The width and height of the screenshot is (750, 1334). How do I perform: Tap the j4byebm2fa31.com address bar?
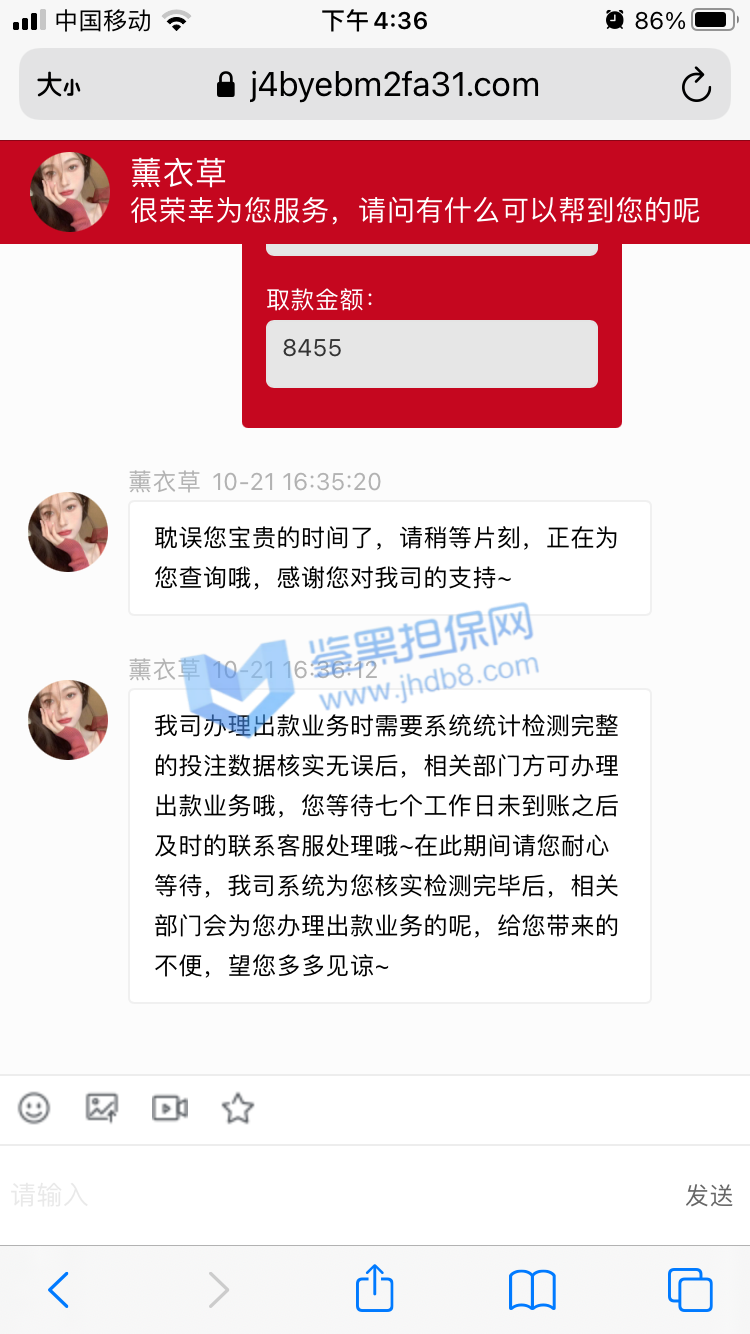tap(378, 85)
